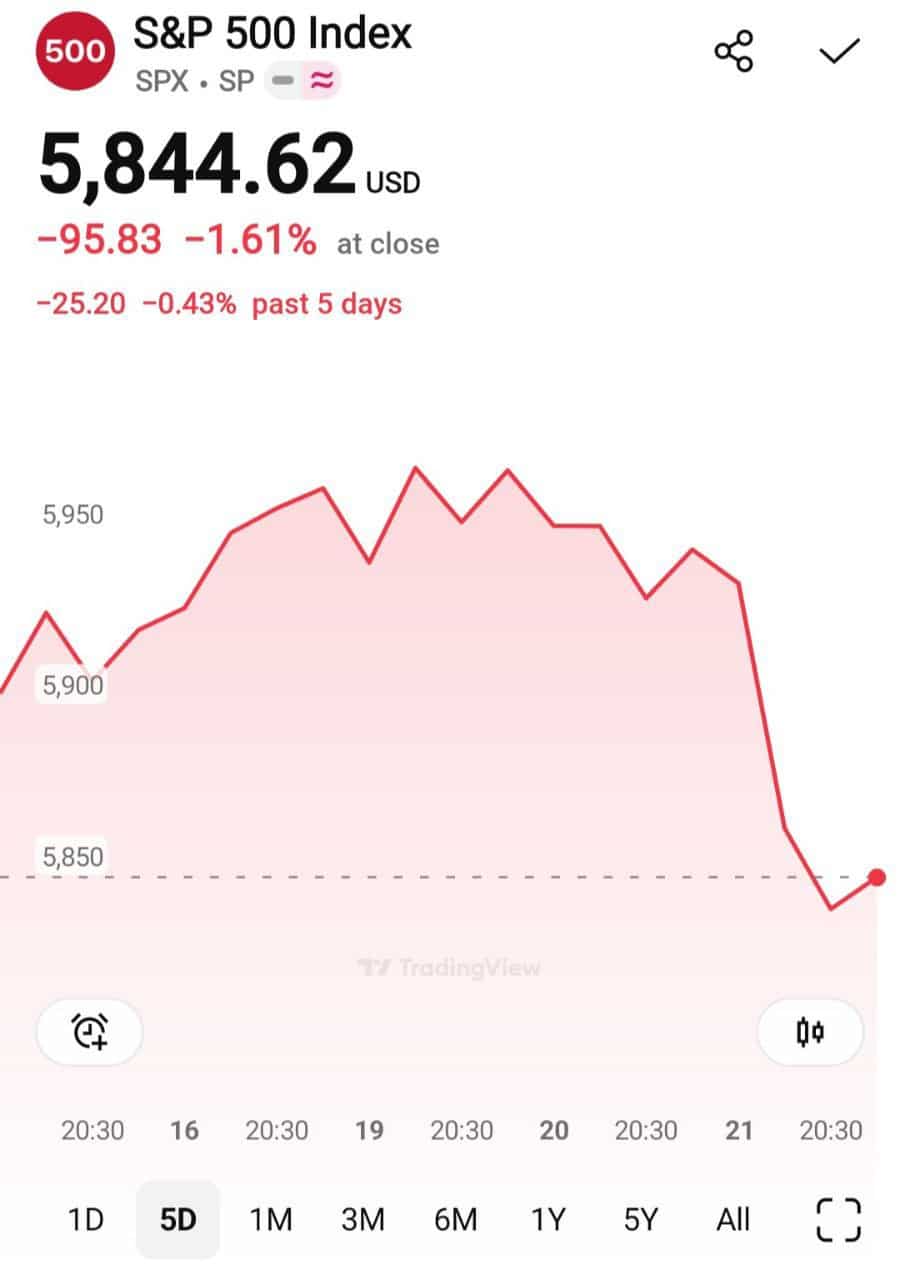
Task: Share the S&P 500 Index chart
Action: point(733,51)
